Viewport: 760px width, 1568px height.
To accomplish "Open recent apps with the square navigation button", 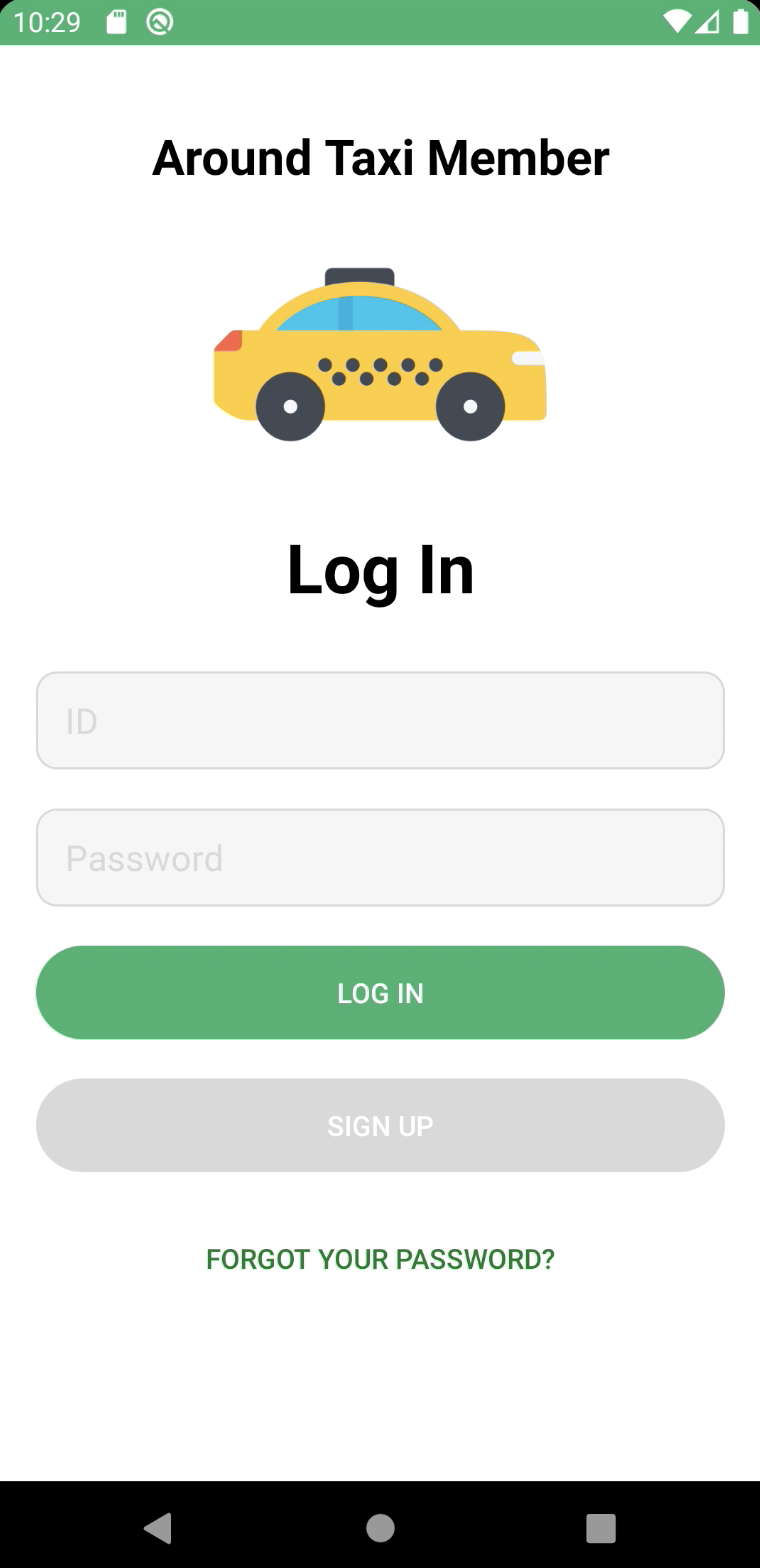I will (x=600, y=1526).
